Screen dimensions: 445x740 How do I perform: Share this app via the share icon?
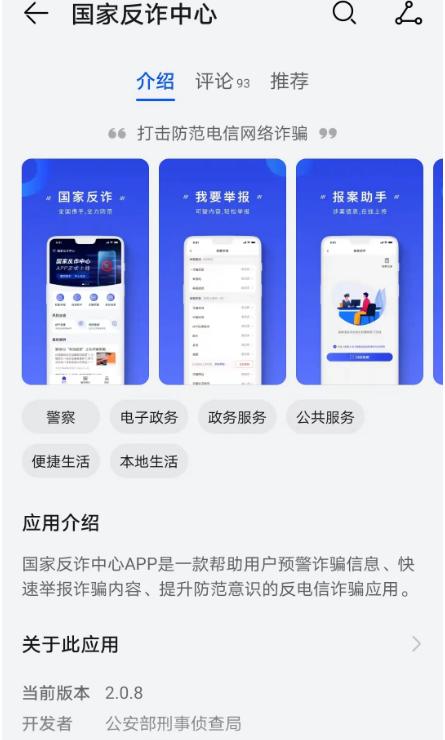click(408, 14)
